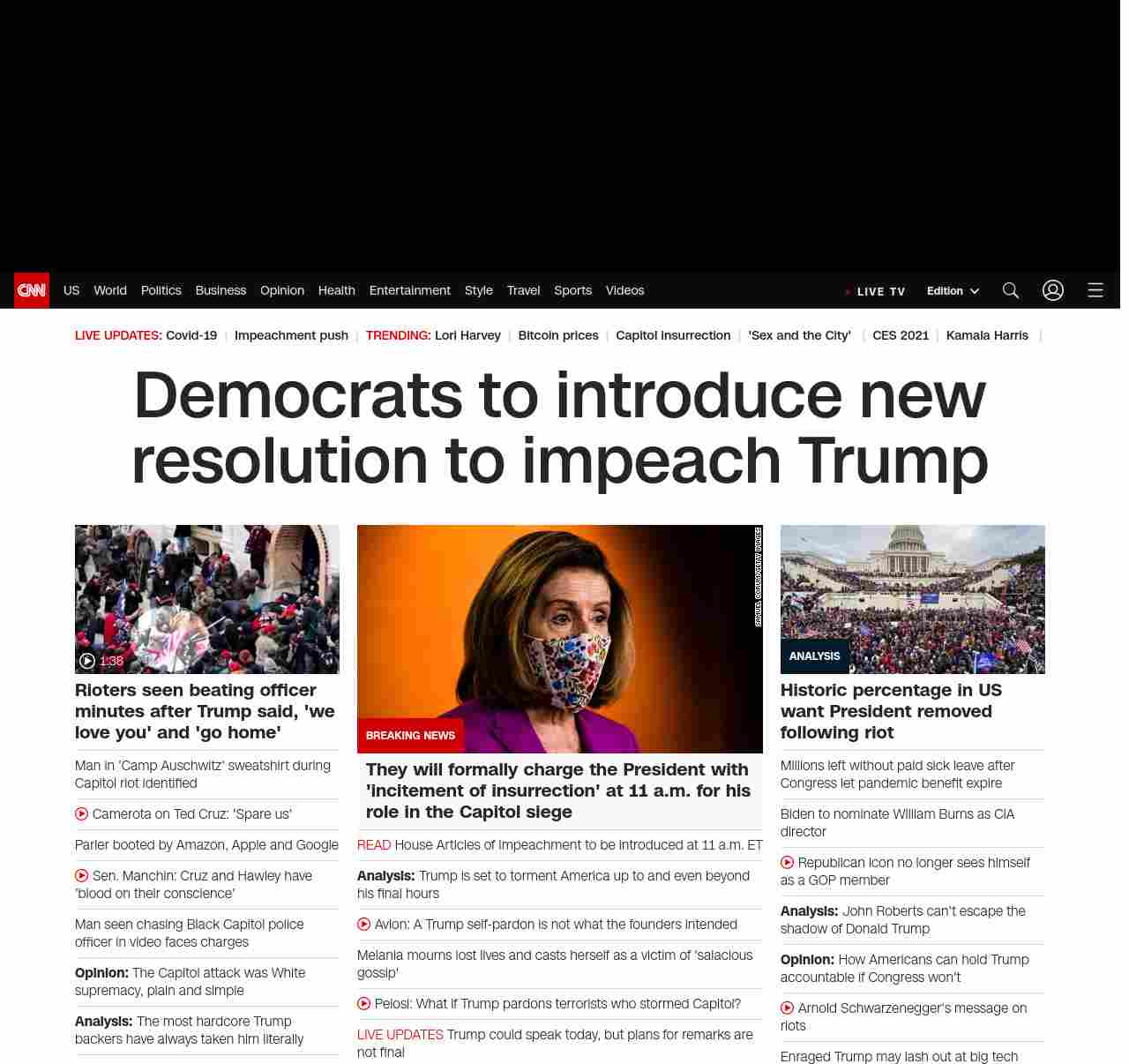Viewport: 1129px width, 1064px height.
Task: Read the main headline about impeaching Trump
Action: [559, 427]
